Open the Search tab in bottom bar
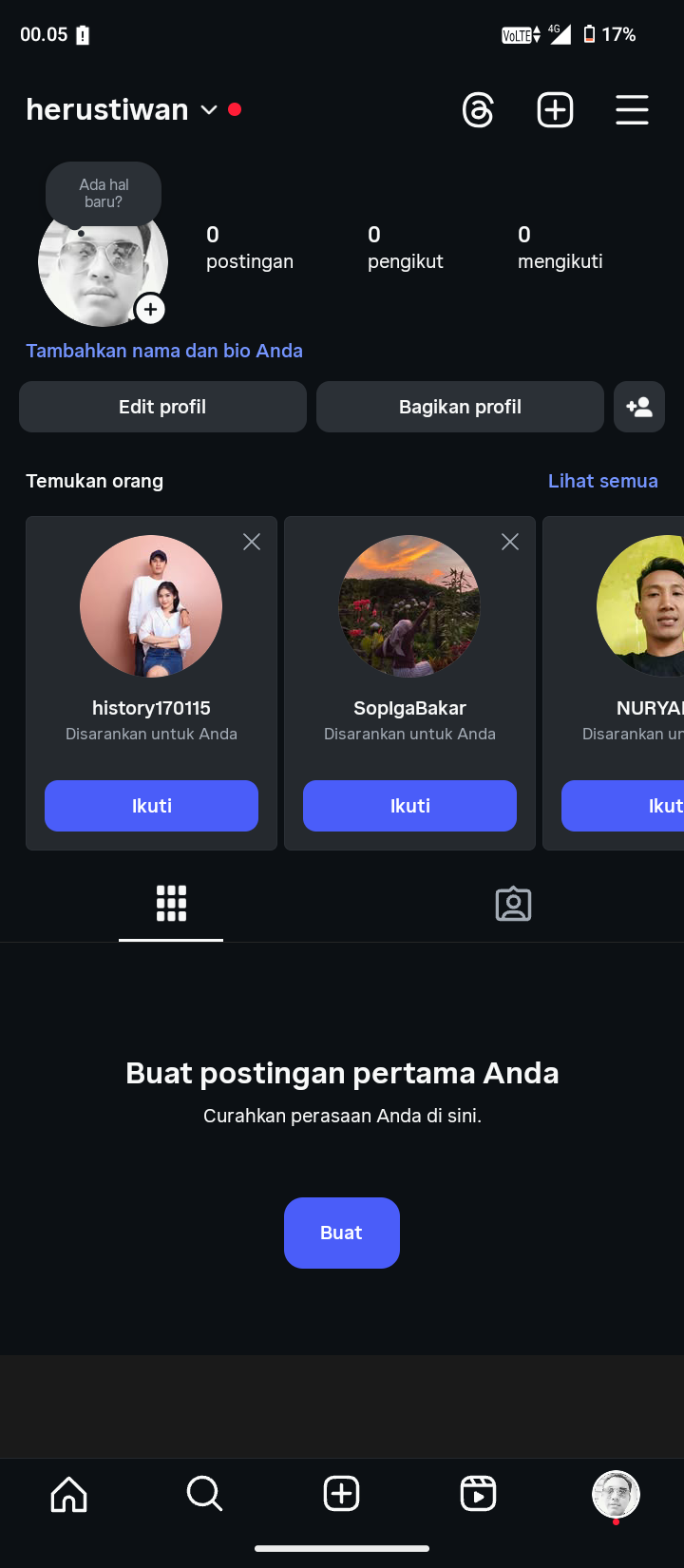 tap(204, 1494)
